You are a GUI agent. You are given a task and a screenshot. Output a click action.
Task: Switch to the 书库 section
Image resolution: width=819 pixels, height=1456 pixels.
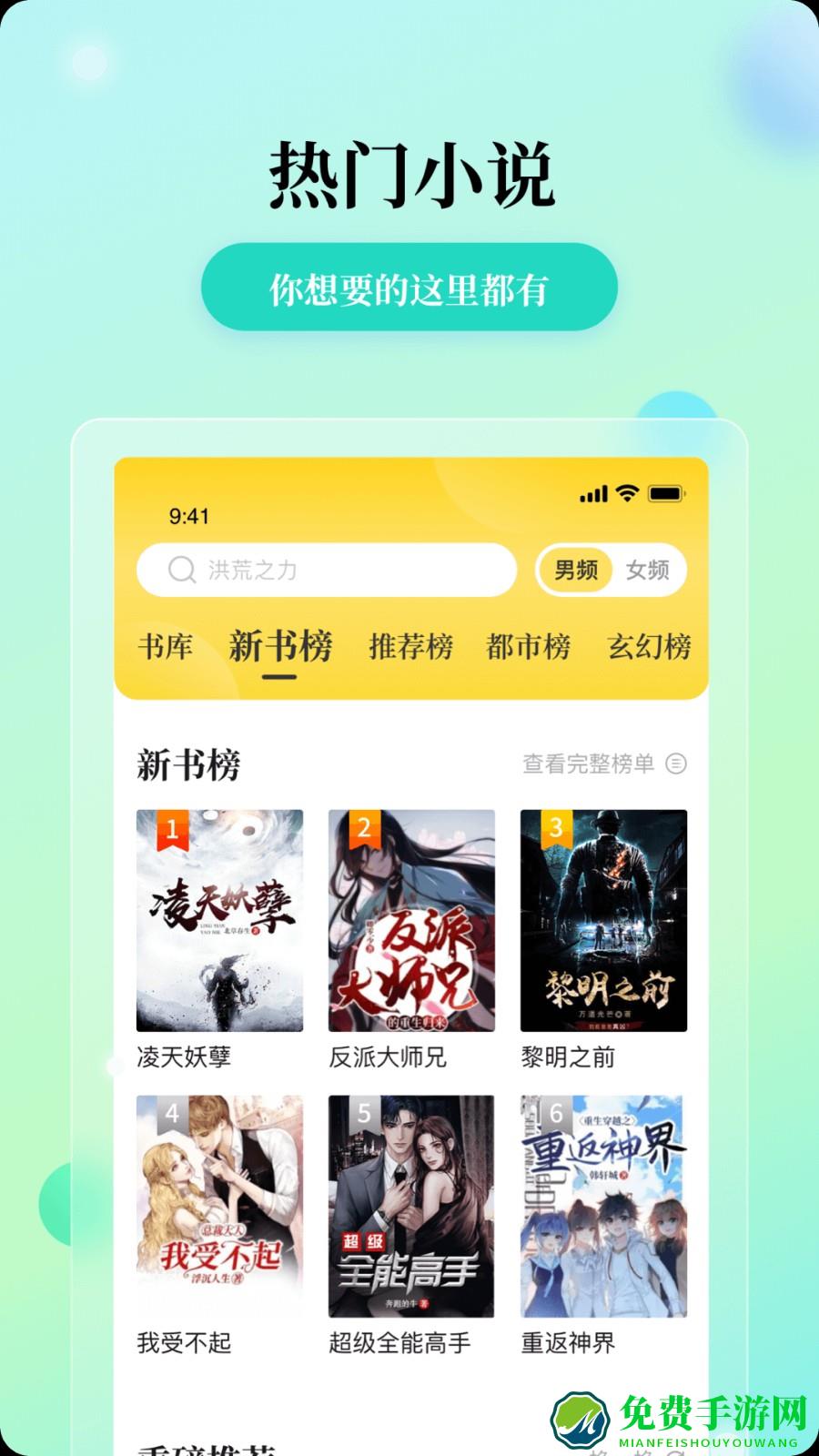click(166, 645)
